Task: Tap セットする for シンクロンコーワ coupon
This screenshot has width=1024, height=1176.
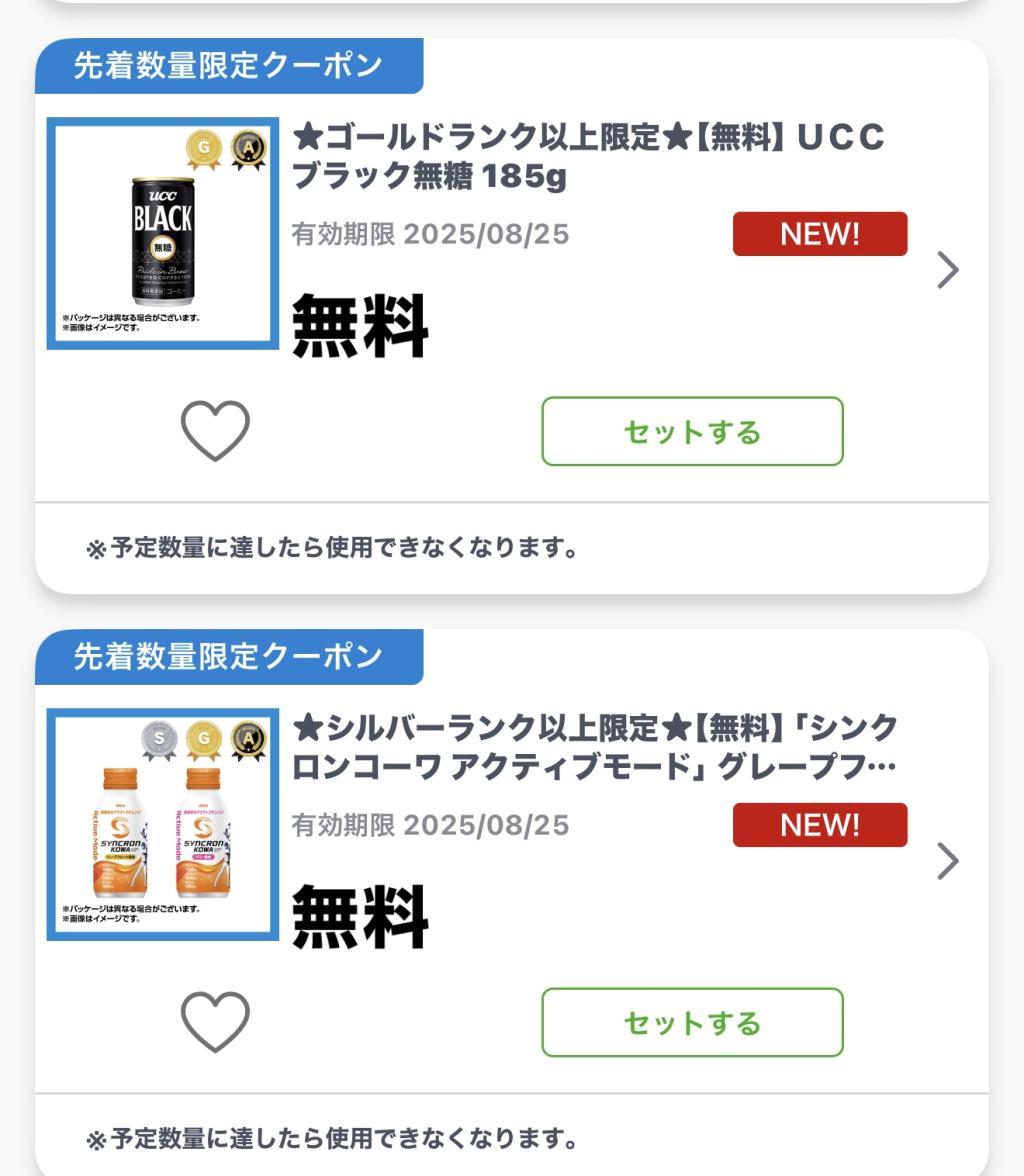Action: [x=692, y=1023]
